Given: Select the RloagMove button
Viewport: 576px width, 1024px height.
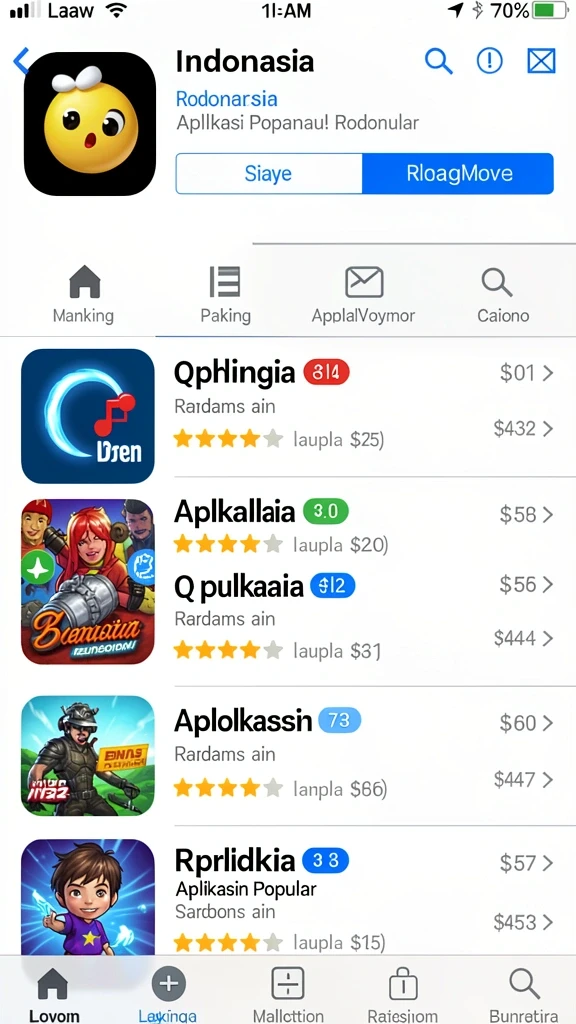Looking at the screenshot, I should pos(458,174).
